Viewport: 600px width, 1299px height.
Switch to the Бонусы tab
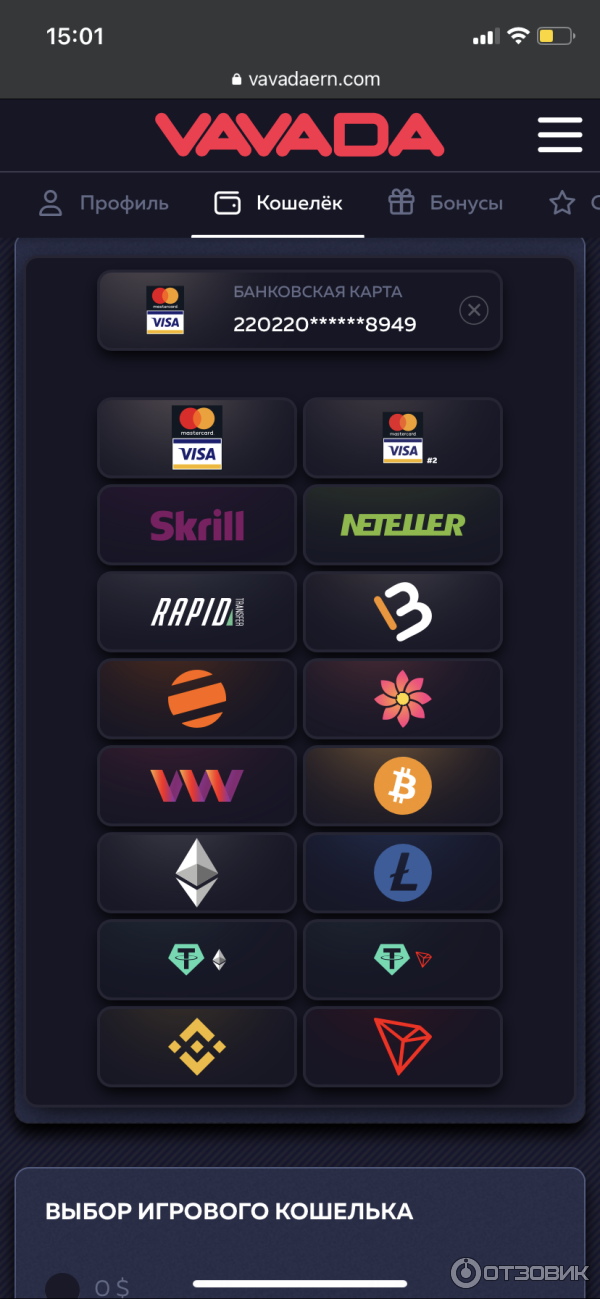coord(445,203)
